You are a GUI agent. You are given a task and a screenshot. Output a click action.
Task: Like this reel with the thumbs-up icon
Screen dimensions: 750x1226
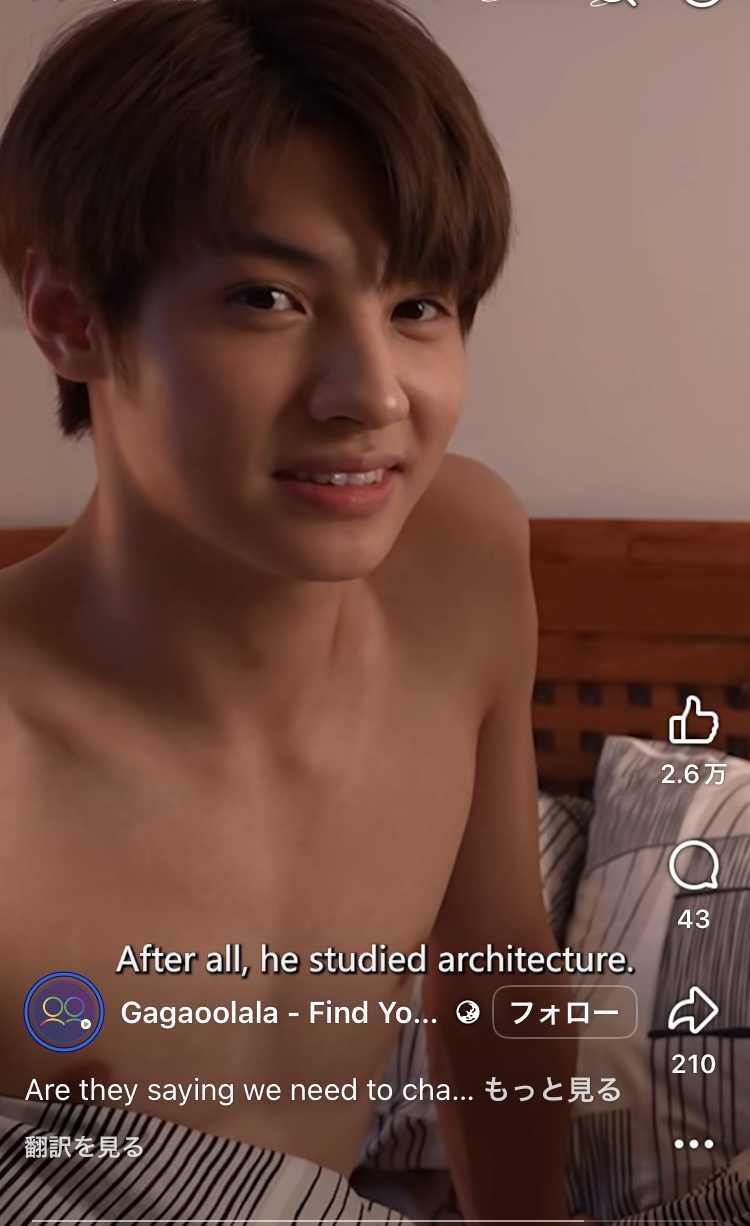click(x=694, y=720)
